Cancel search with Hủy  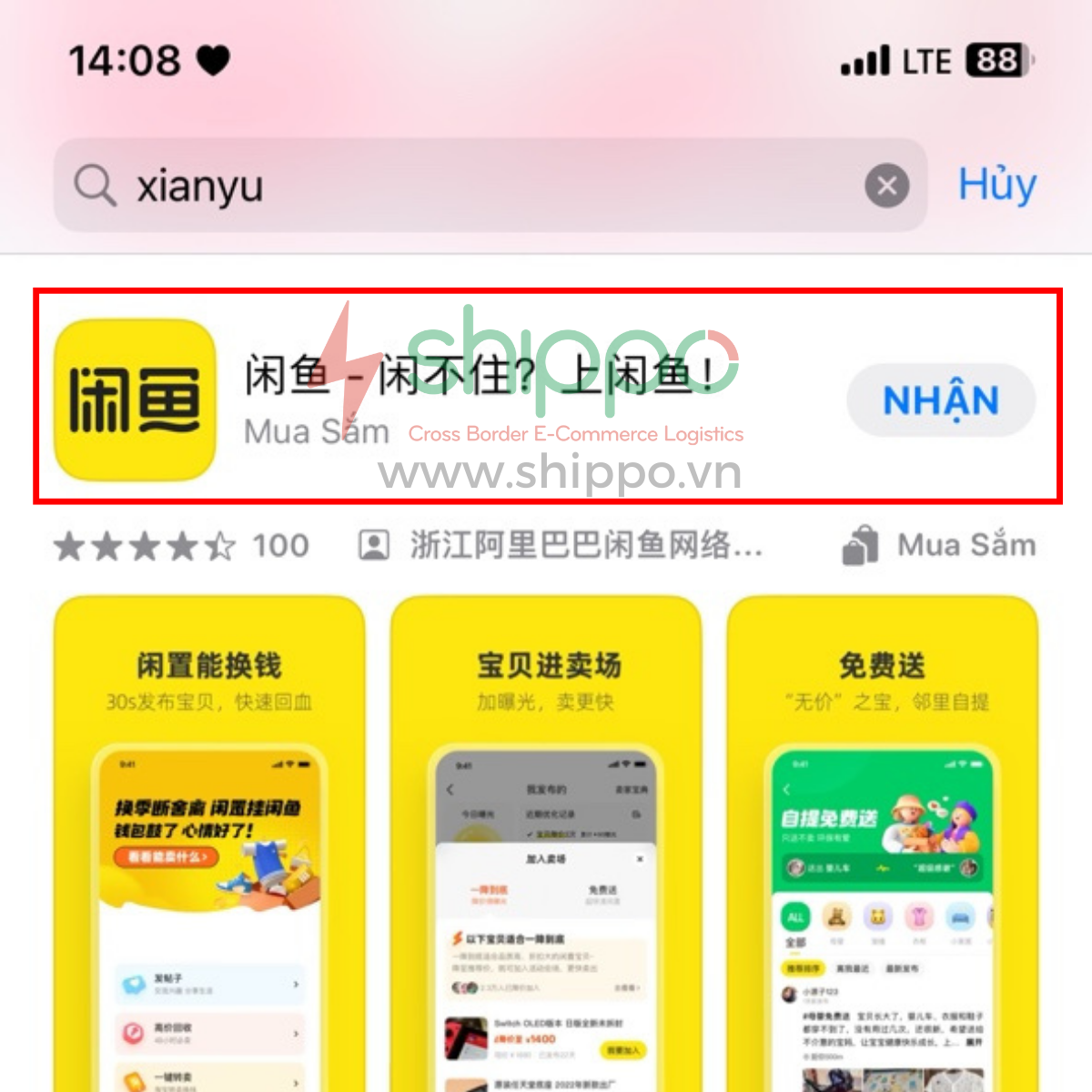996,185
